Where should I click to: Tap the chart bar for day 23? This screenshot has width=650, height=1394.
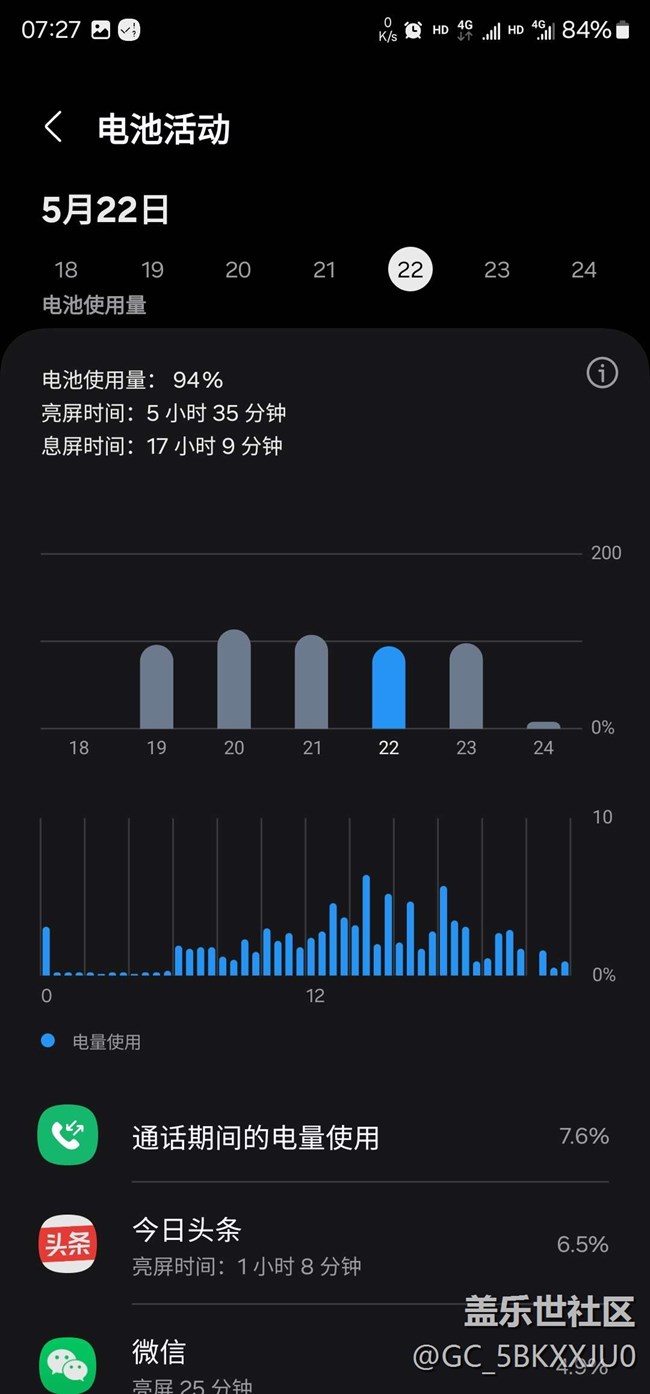tap(466, 686)
